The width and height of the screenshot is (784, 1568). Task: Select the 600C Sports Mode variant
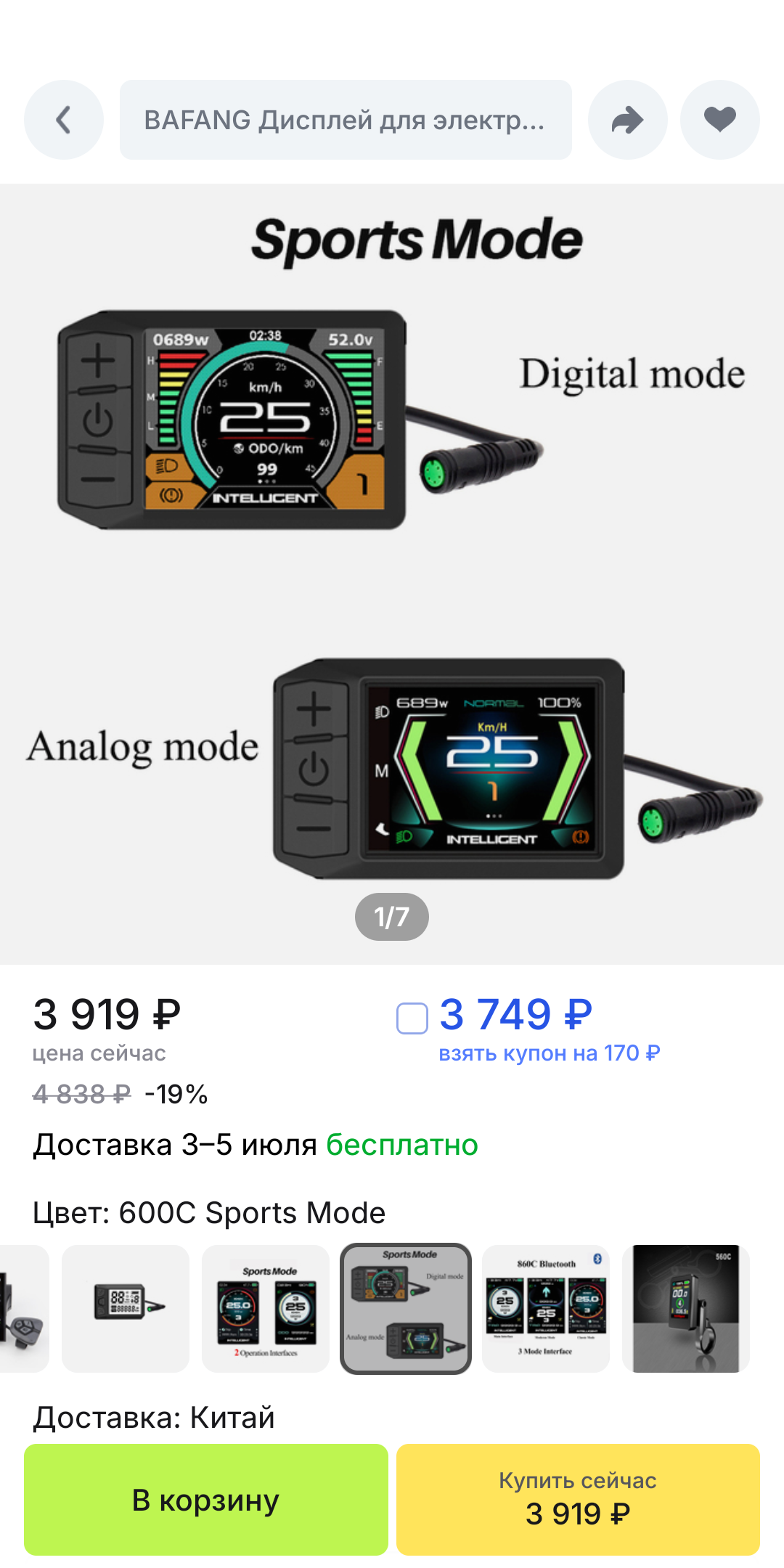(x=406, y=1308)
